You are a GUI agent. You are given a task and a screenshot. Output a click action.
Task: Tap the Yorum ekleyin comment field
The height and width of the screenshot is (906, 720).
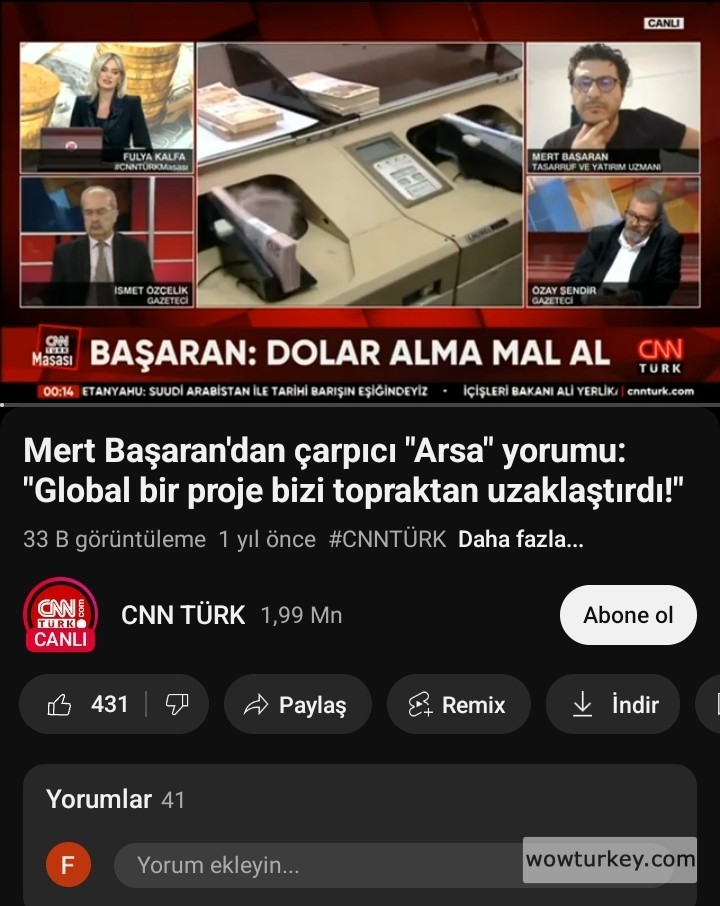[320, 865]
